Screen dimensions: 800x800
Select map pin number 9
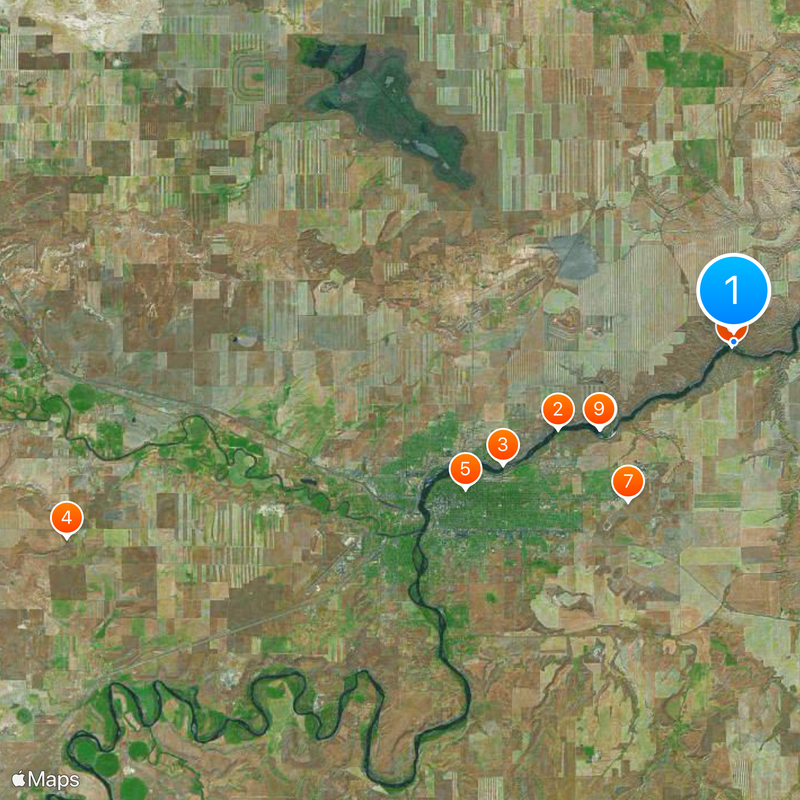[x=598, y=409]
